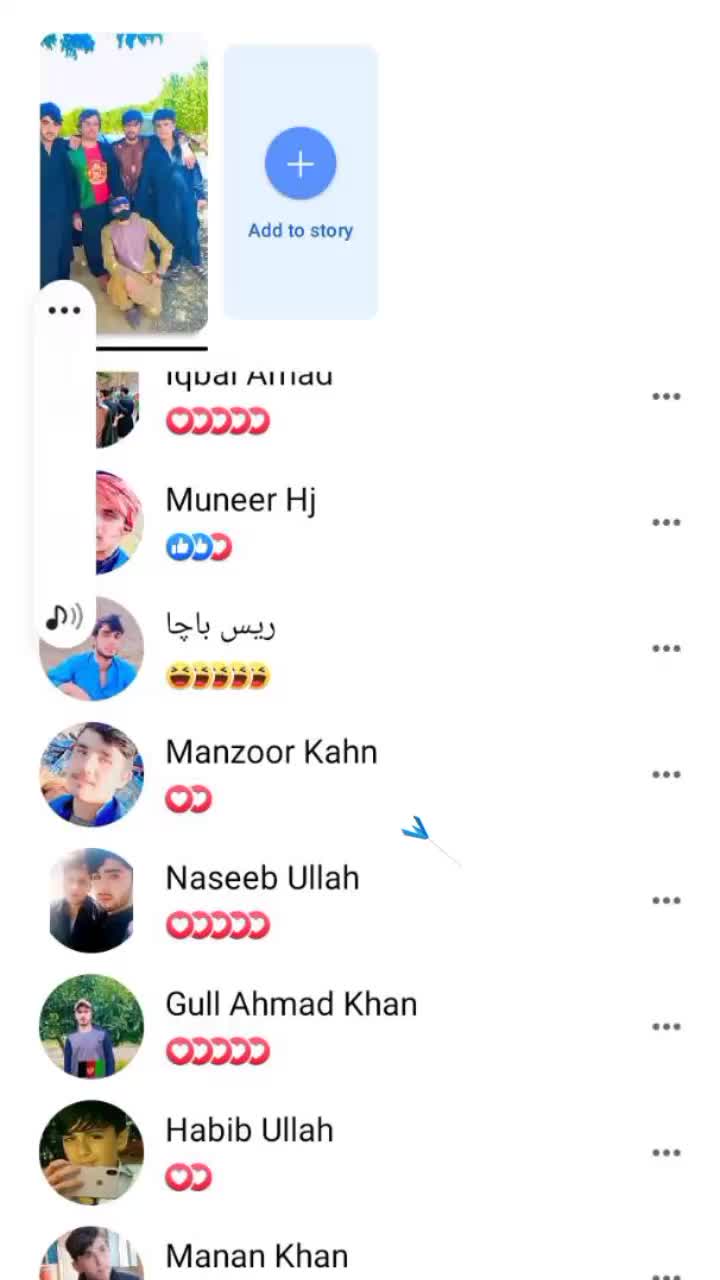Open story options three-dot menu

tap(64, 311)
